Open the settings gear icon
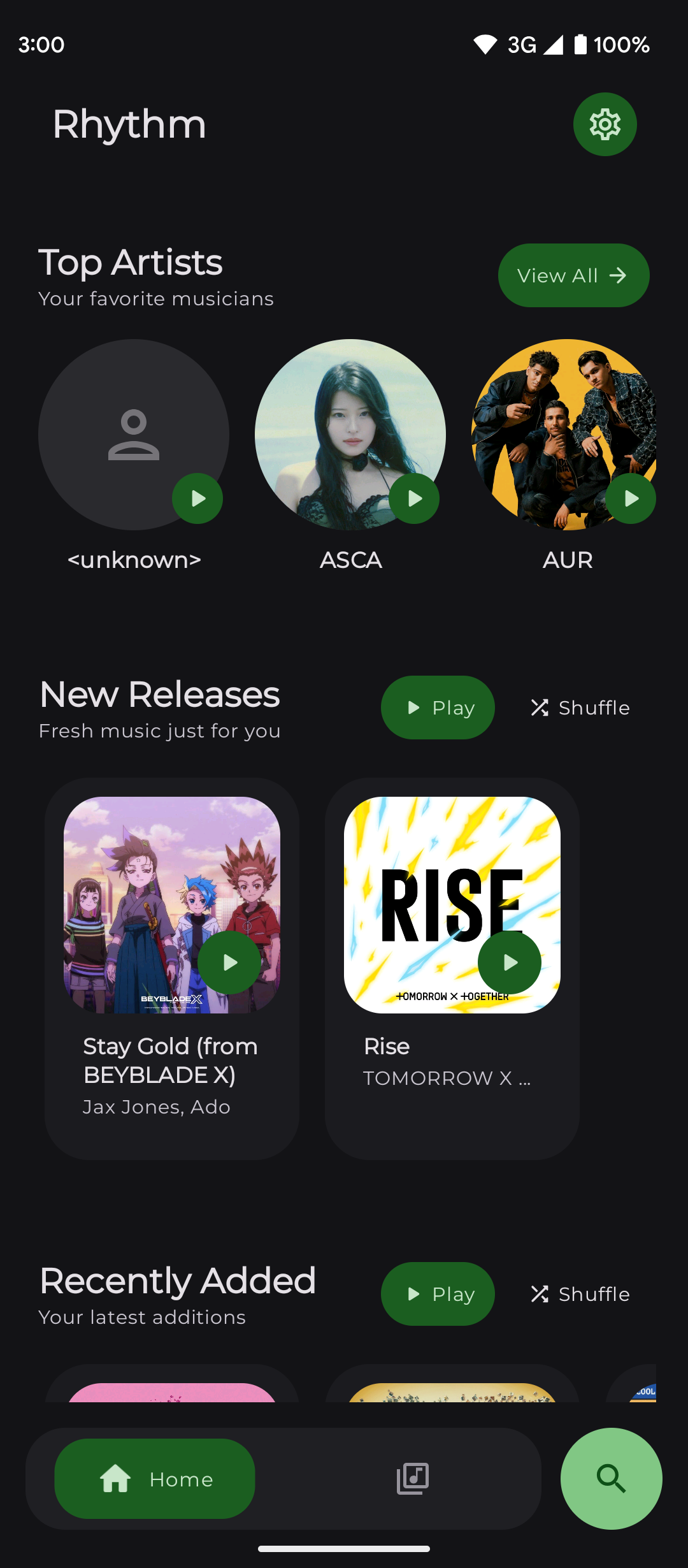Viewport: 688px width, 1568px height. pos(605,124)
